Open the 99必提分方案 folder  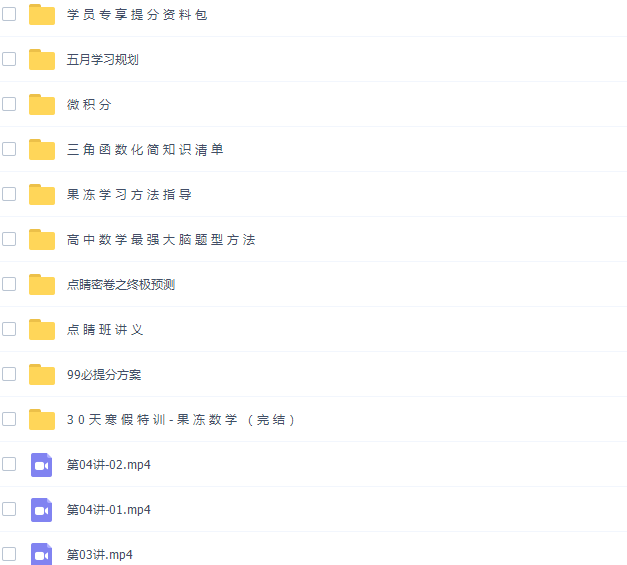tap(104, 375)
